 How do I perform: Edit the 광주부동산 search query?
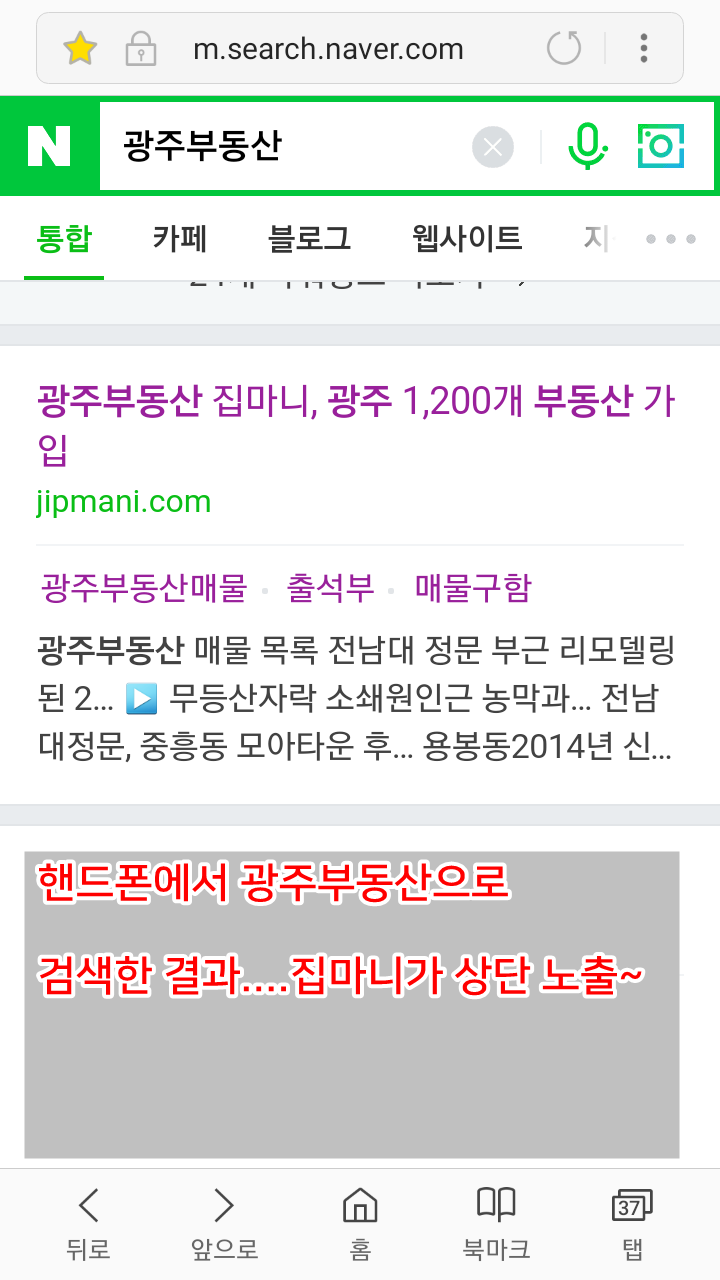[280, 147]
